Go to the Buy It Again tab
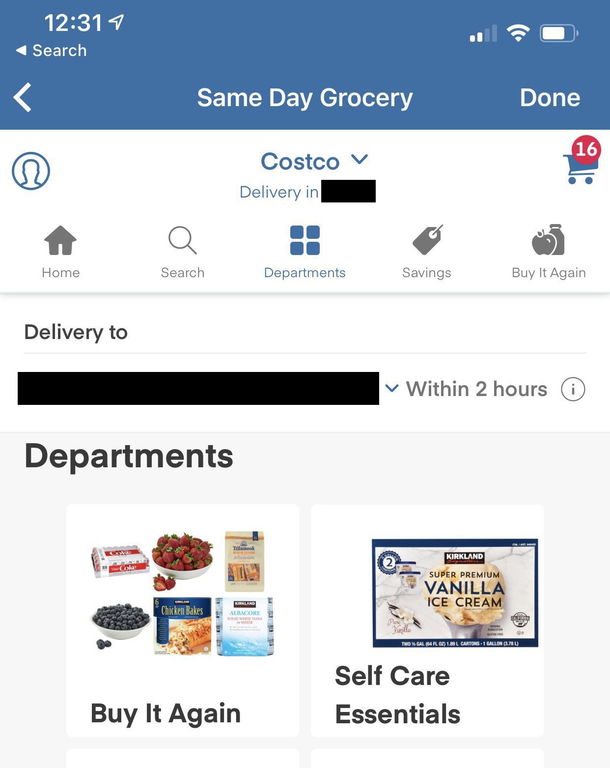The width and height of the screenshot is (610, 768). (x=548, y=251)
